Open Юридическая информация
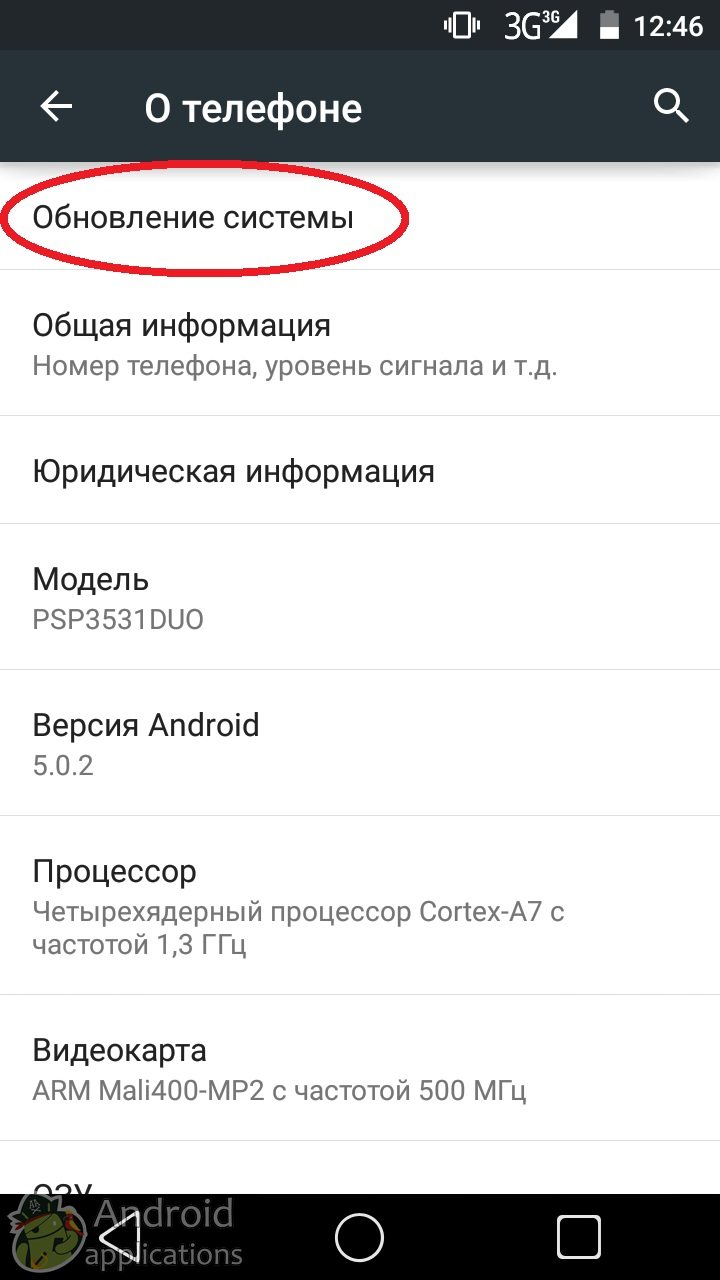 234,471
